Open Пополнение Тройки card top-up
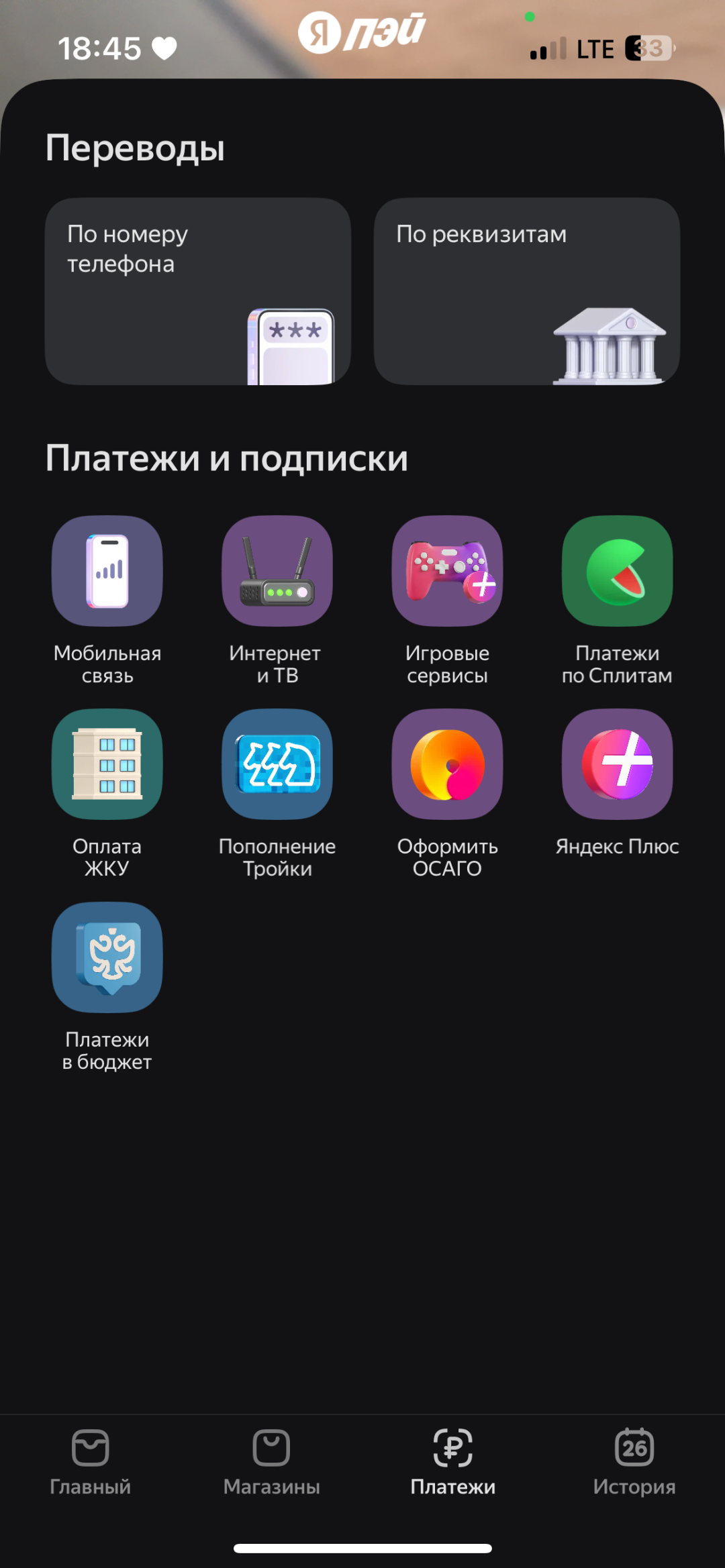 click(277, 764)
